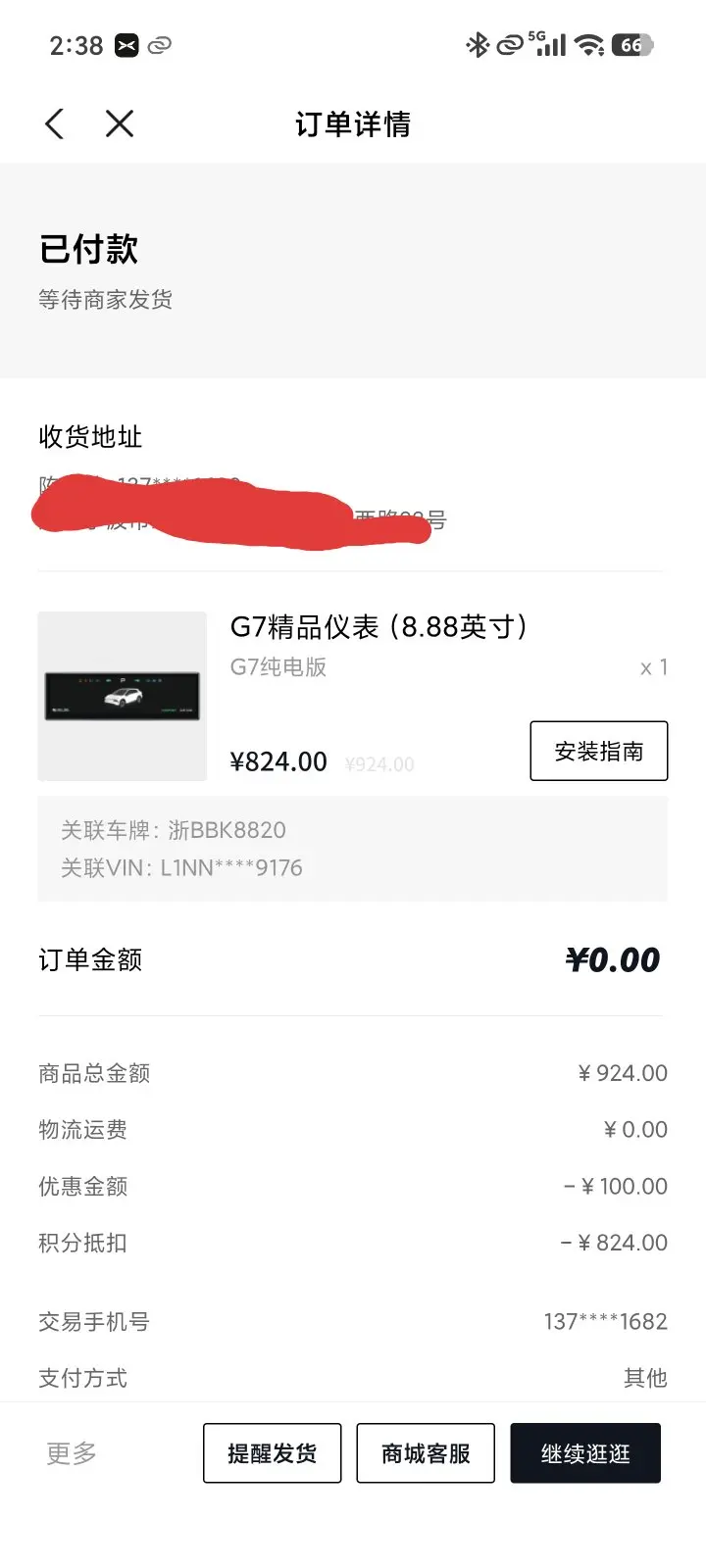Tap 继续逛逛 to continue shopping
706x1568 pixels.
tap(585, 1453)
